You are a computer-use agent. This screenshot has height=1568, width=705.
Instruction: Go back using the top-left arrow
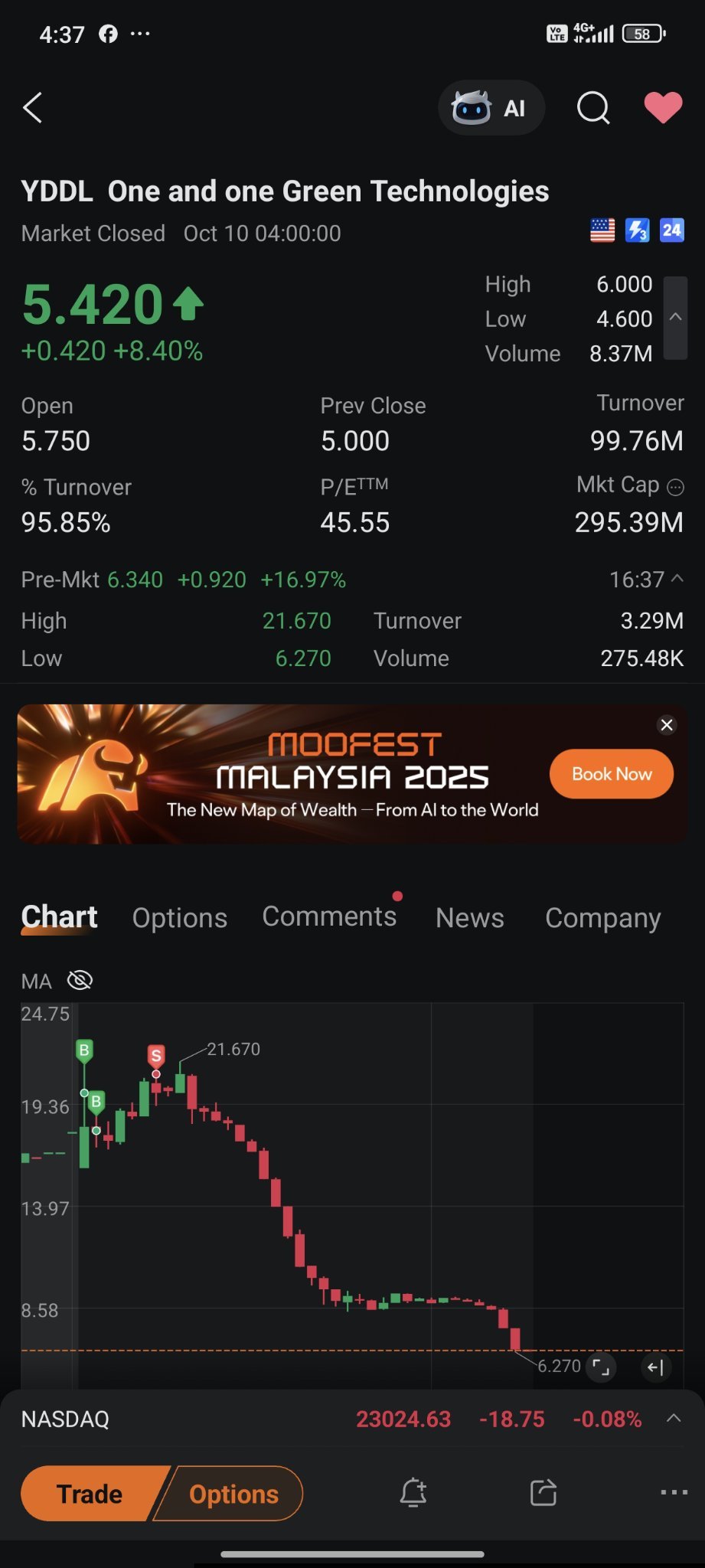pyautogui.click(x=33, y=108)
